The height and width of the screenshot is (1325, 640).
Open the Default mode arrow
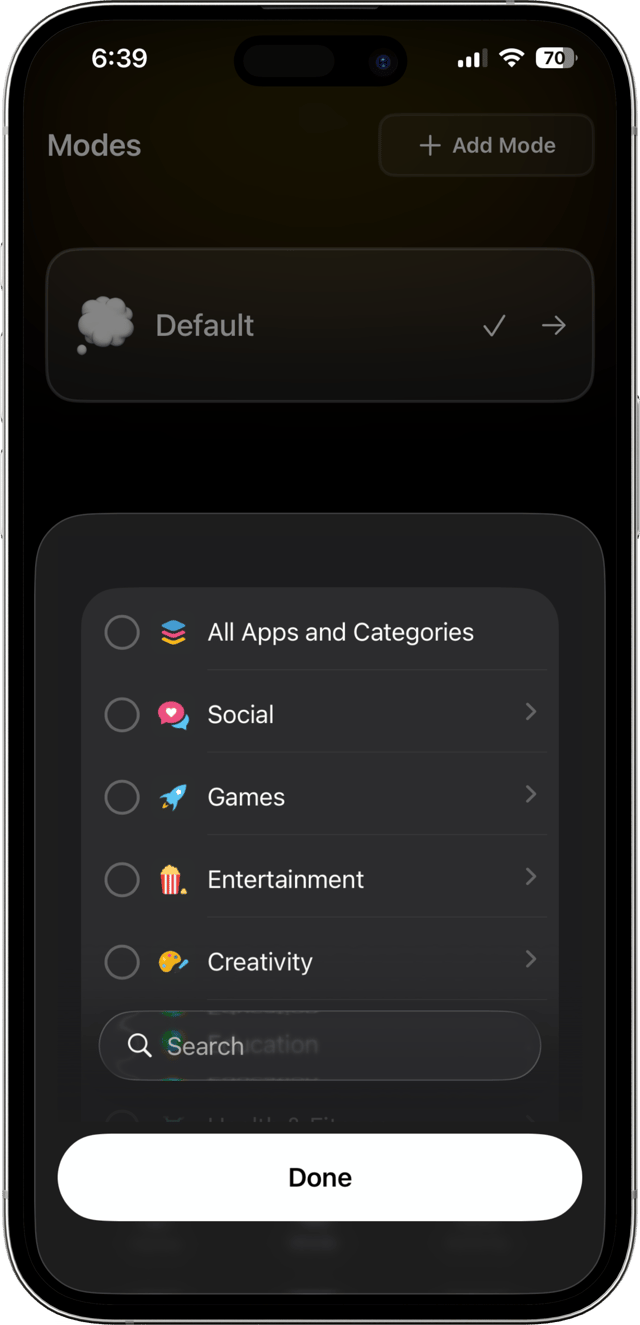(x=554, y=326)
